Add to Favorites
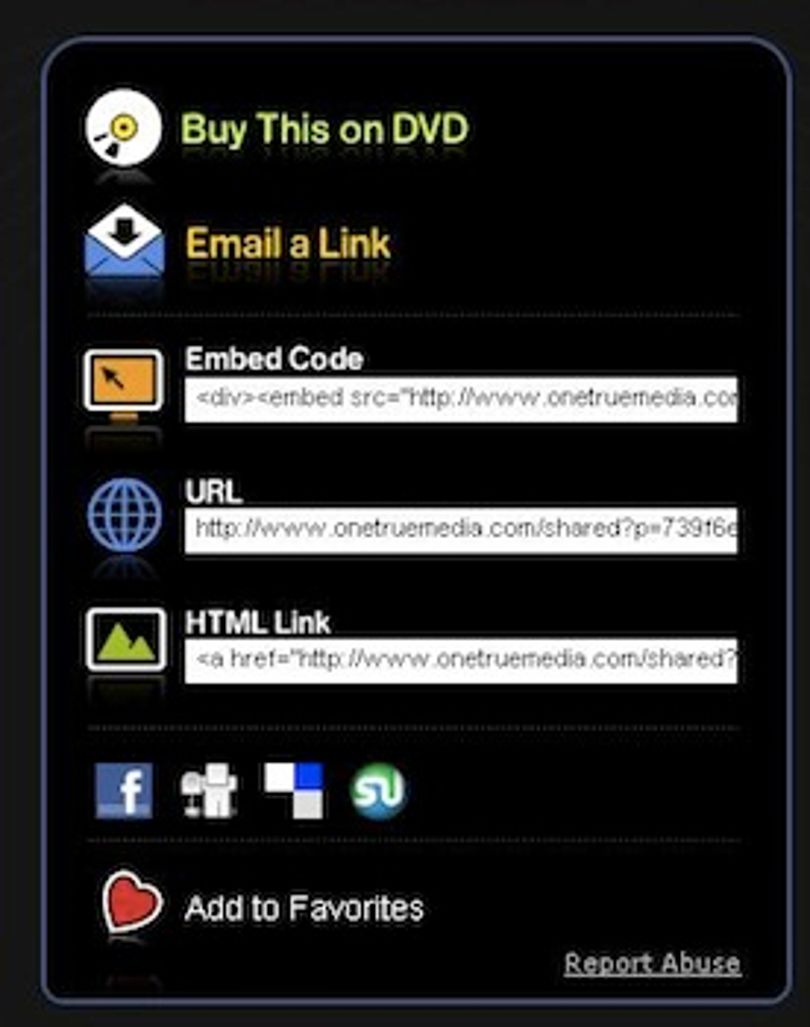810x1027 pixels. 304,908
